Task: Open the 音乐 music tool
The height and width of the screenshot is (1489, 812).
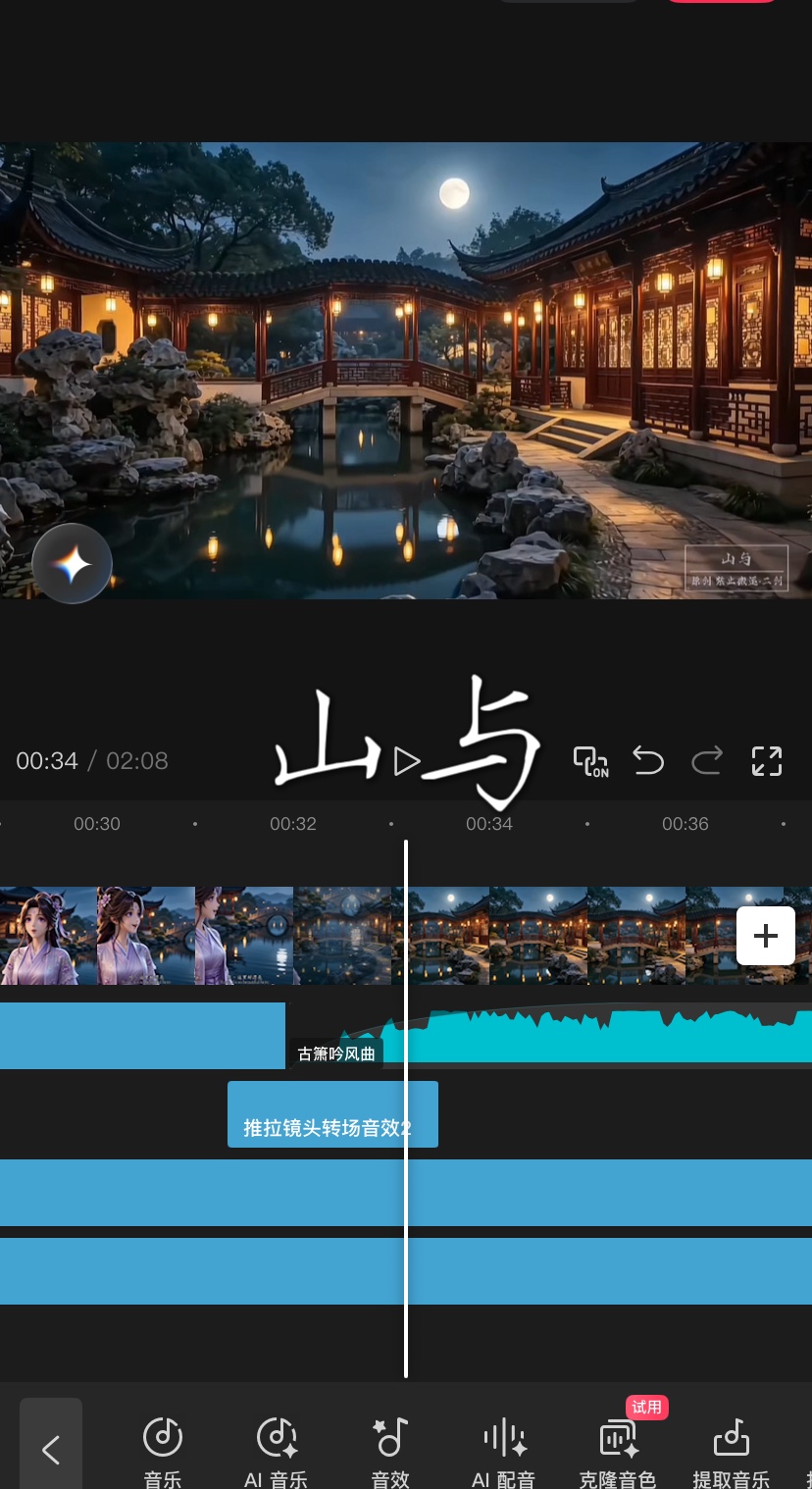Action: point(163,1452)
